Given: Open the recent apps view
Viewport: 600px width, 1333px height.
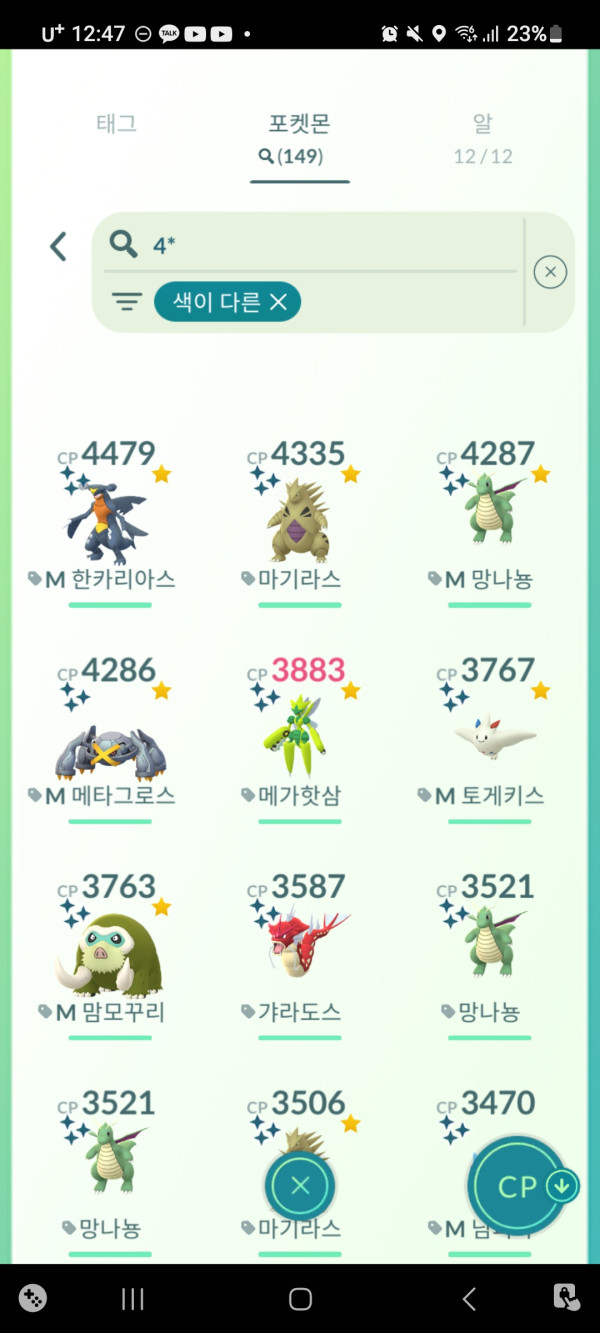Looking at the screenshot, I should tap(132, 1299).
